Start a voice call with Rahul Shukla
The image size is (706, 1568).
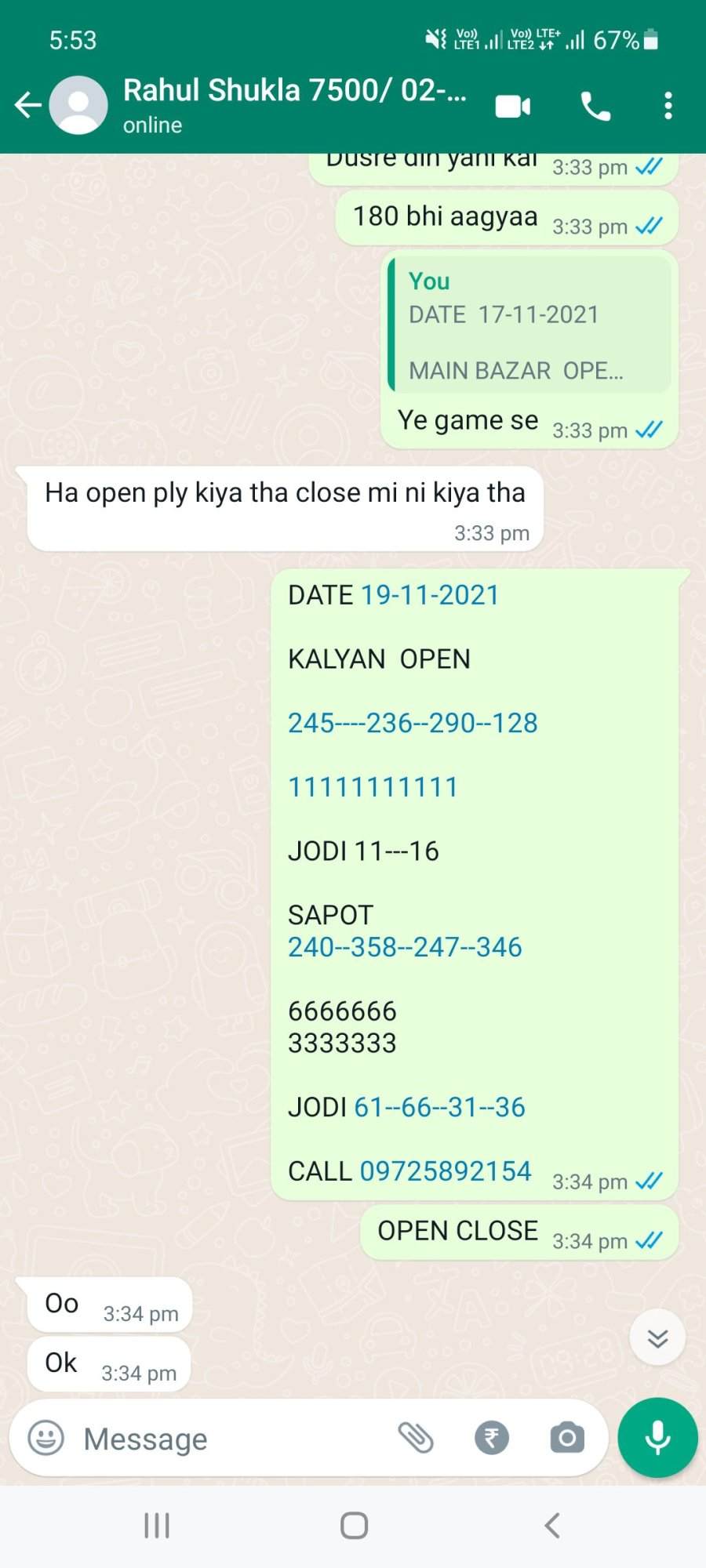coord(595,106)
